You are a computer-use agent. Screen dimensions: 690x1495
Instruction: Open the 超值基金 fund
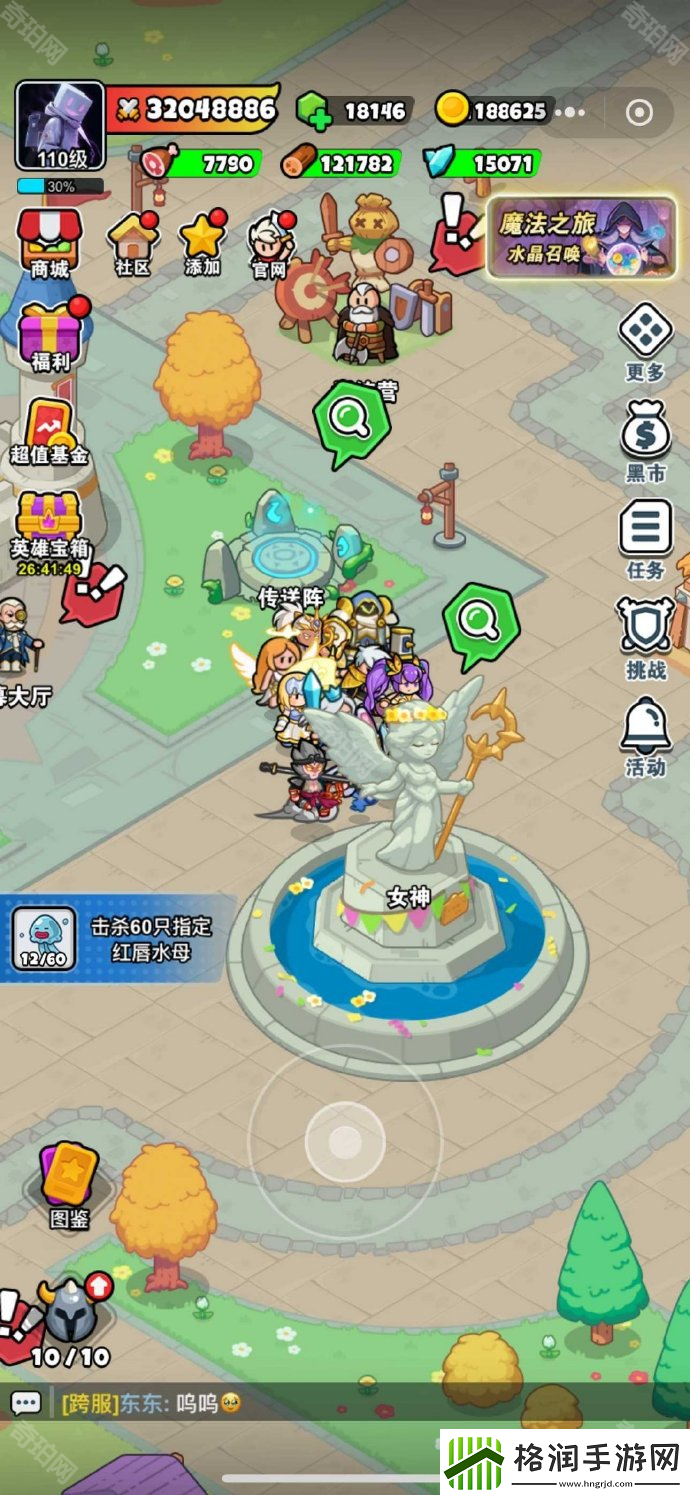coord(50,430)
